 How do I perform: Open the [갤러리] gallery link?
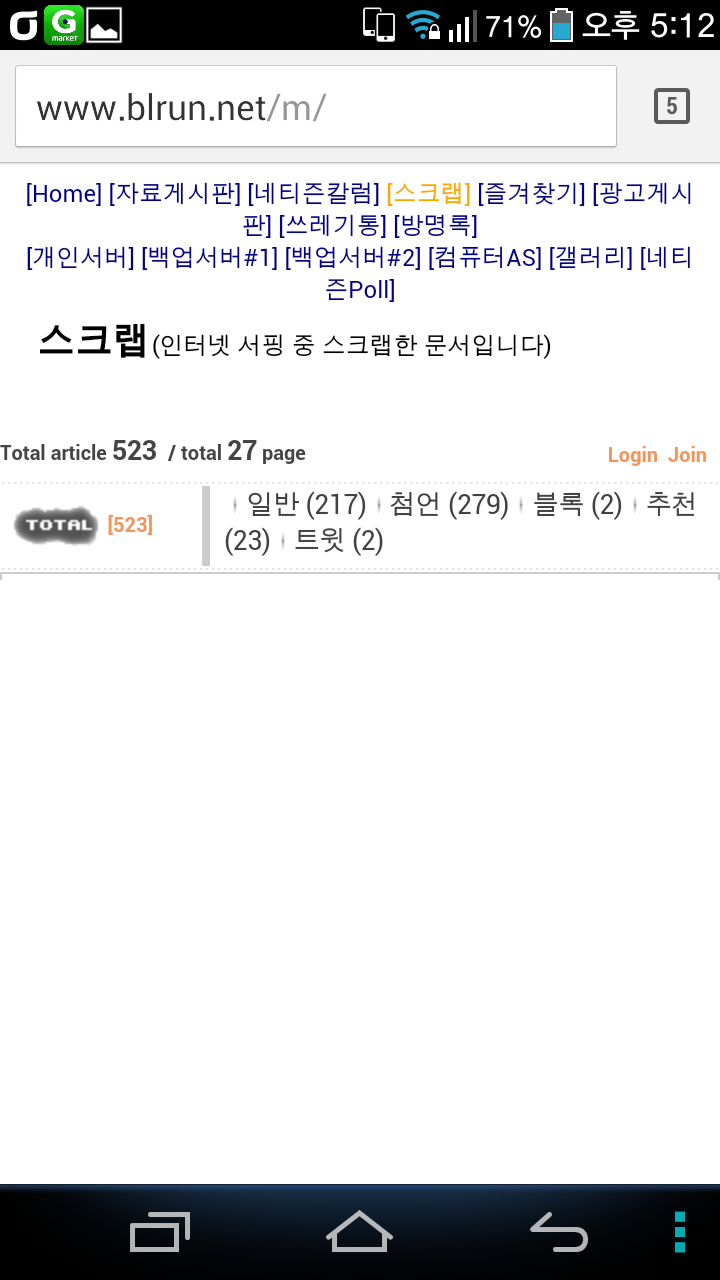pos(591,258)
